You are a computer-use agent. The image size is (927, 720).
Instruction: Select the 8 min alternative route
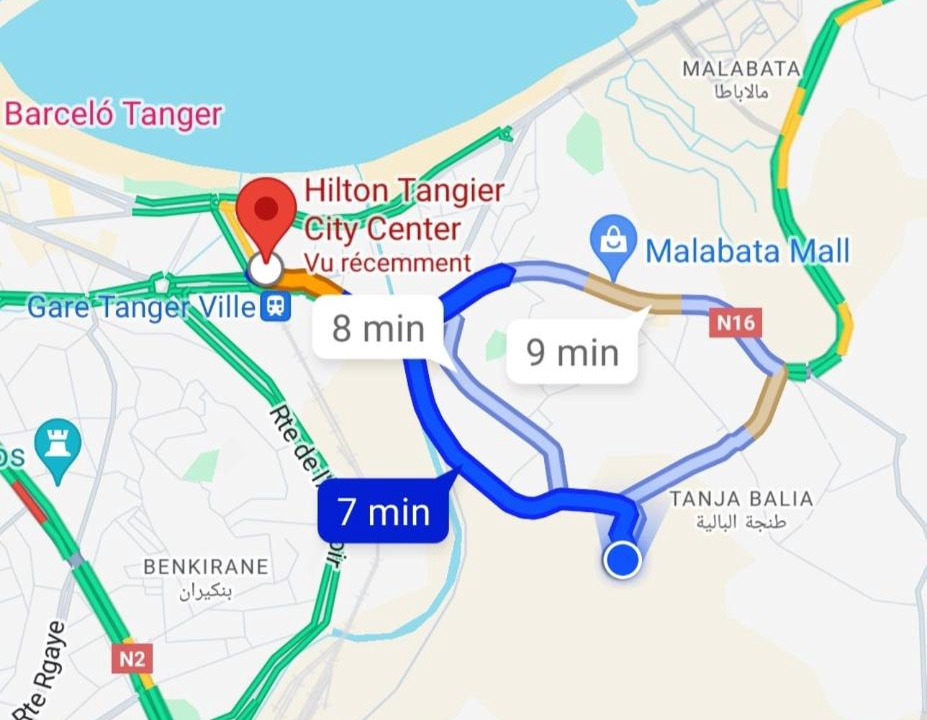click(x=378, y=328)
